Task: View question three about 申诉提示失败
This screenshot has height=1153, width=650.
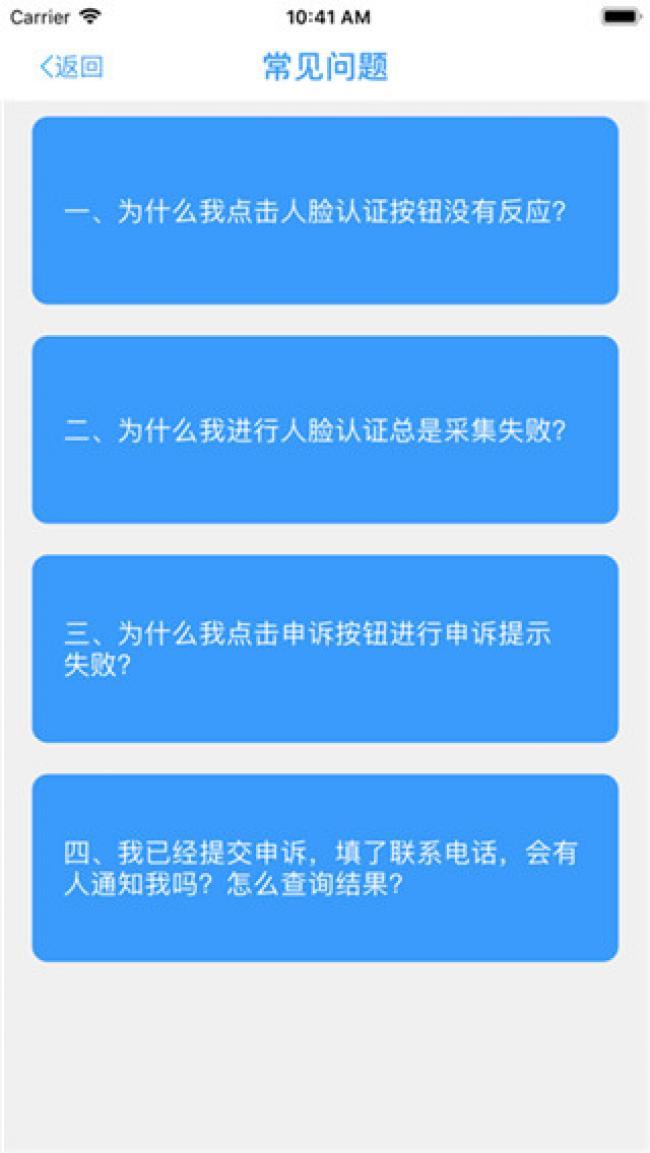Action: click(x=325, y=649)
